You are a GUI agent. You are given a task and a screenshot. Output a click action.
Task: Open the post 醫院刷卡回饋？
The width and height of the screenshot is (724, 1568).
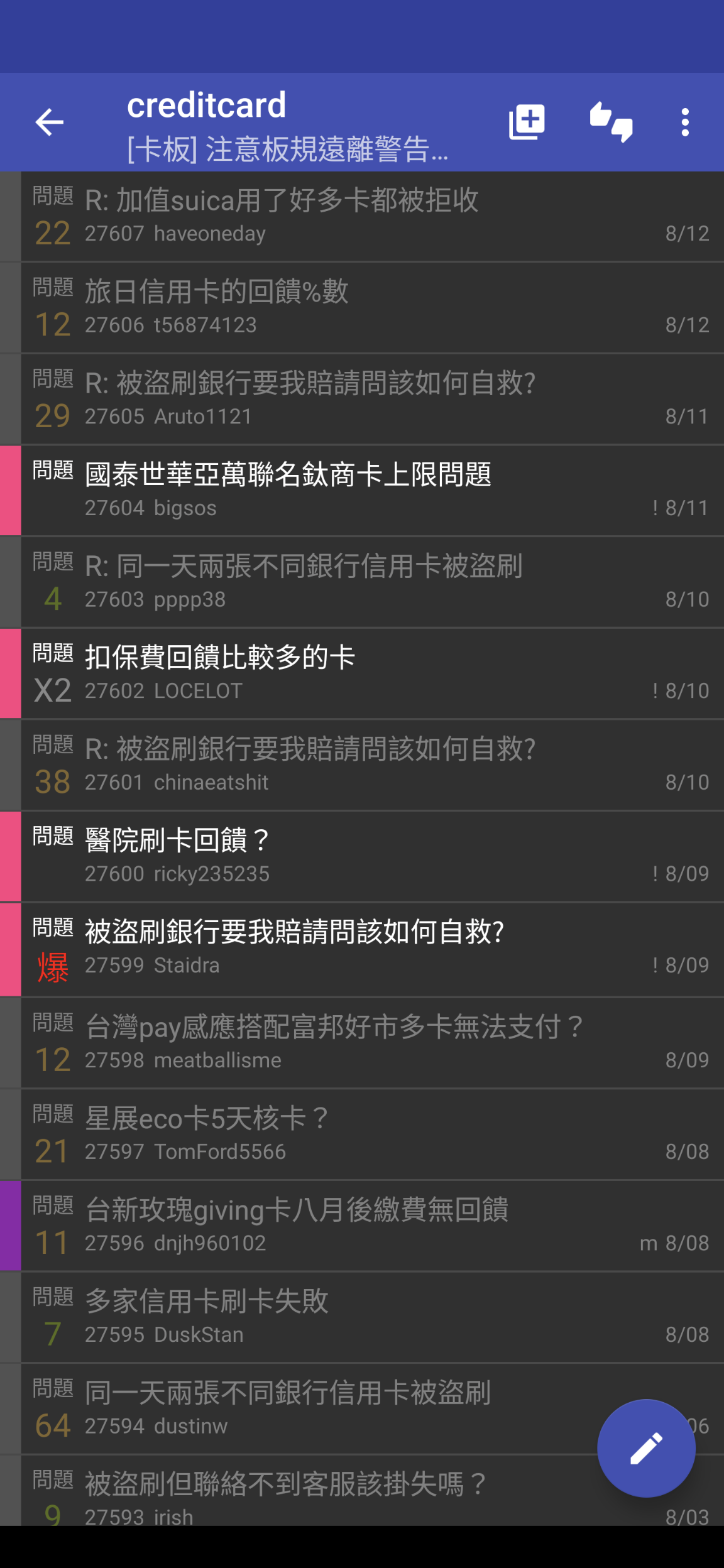click(x=362, y=856)
